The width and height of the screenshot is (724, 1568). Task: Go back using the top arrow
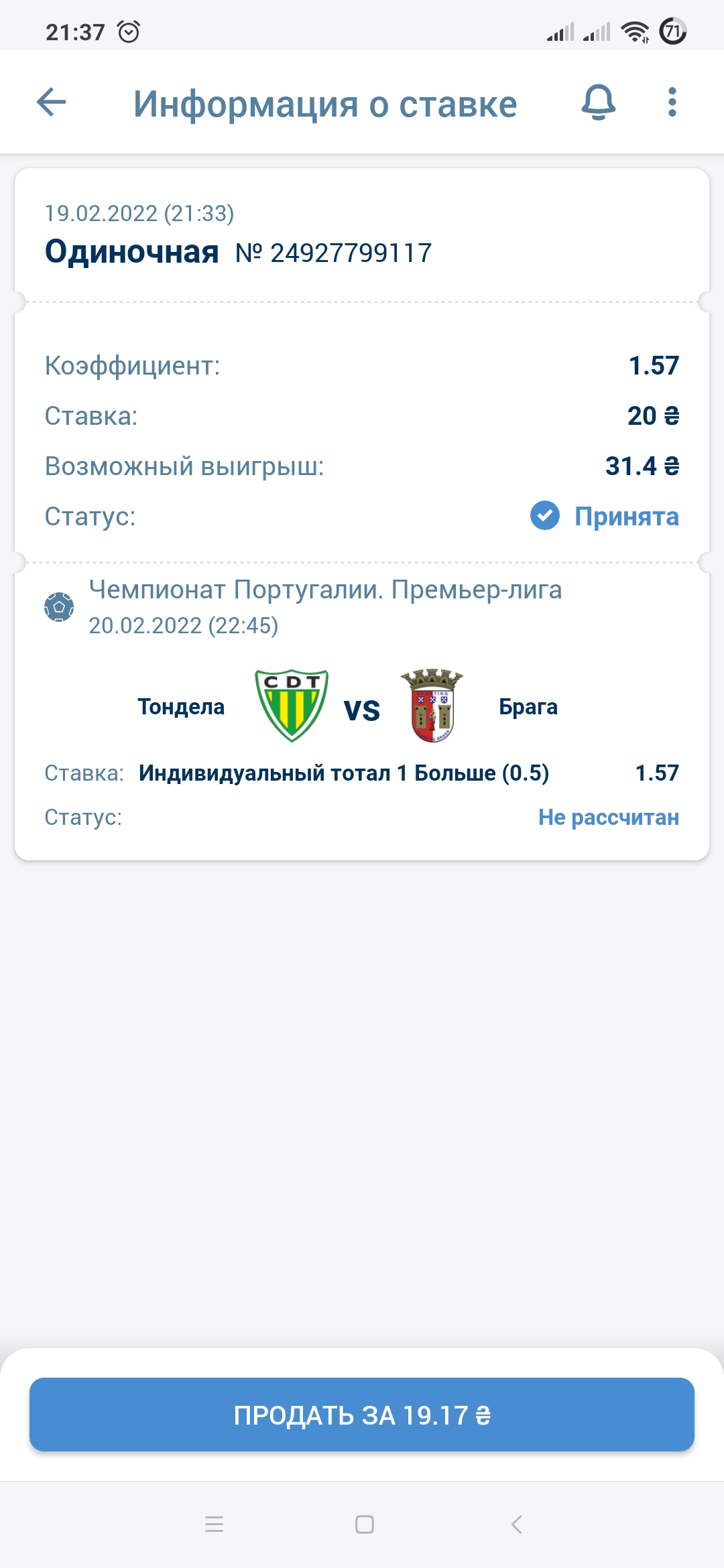click(x=51, y=103)
